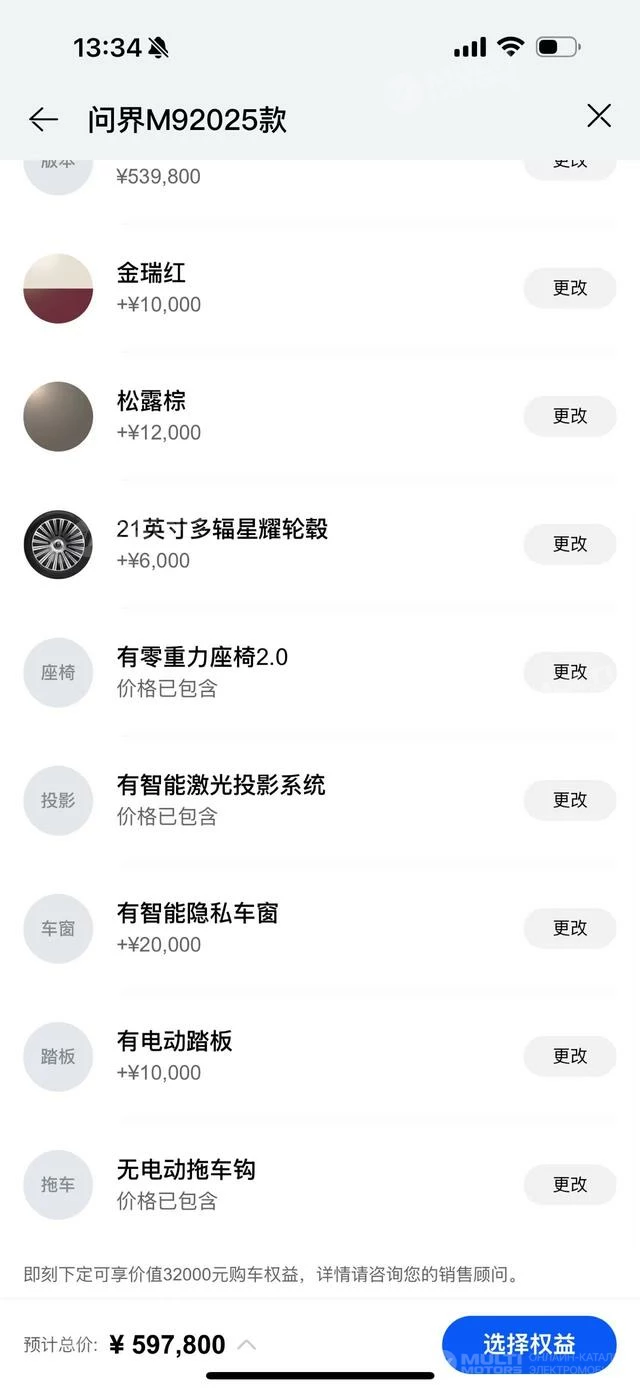The image size is (640, 1391).
Task: Tap the 选择权益 button
Action: (x=529, y=1344)
